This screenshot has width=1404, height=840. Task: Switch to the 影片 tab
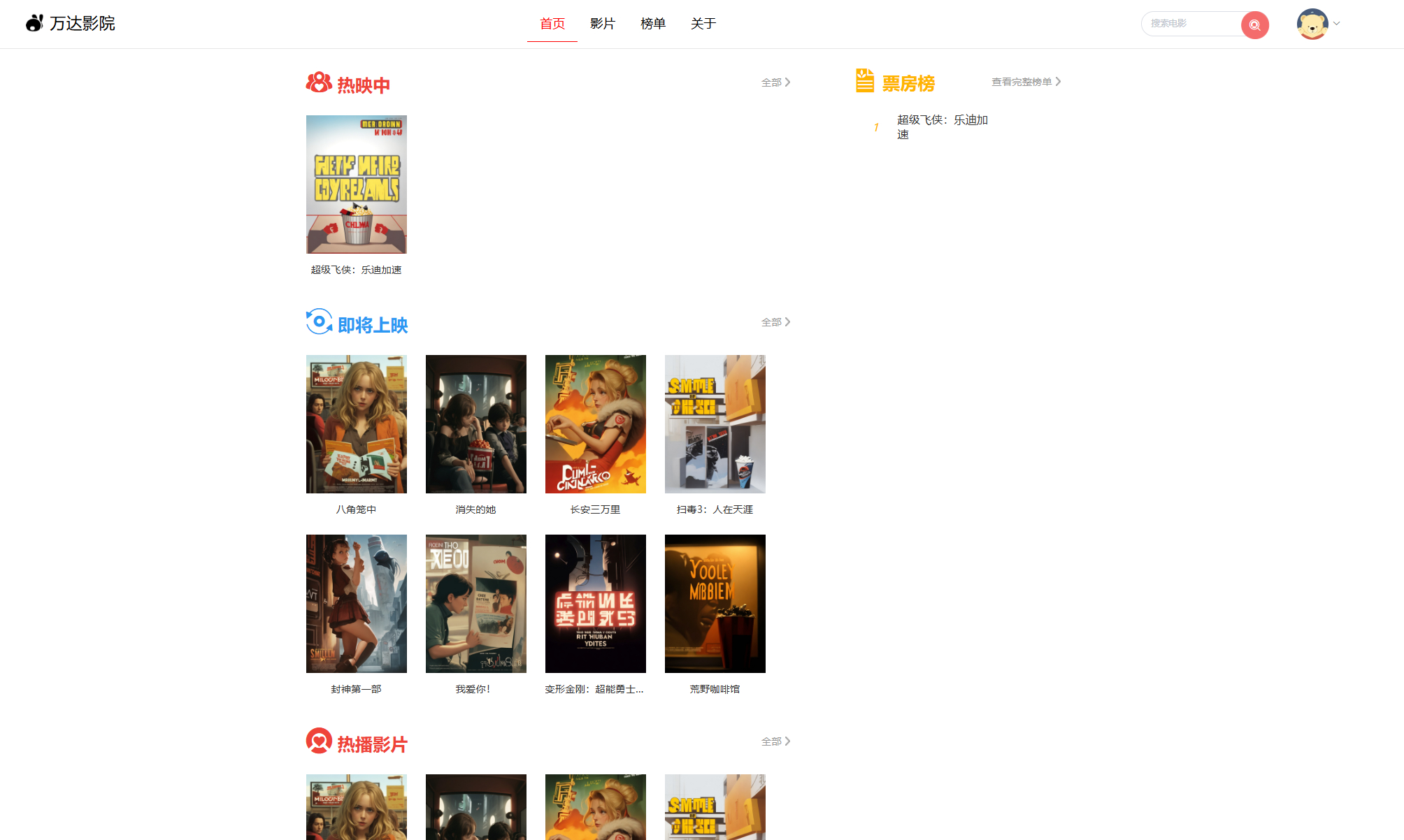pyautogui.click(x=602, y=24)
